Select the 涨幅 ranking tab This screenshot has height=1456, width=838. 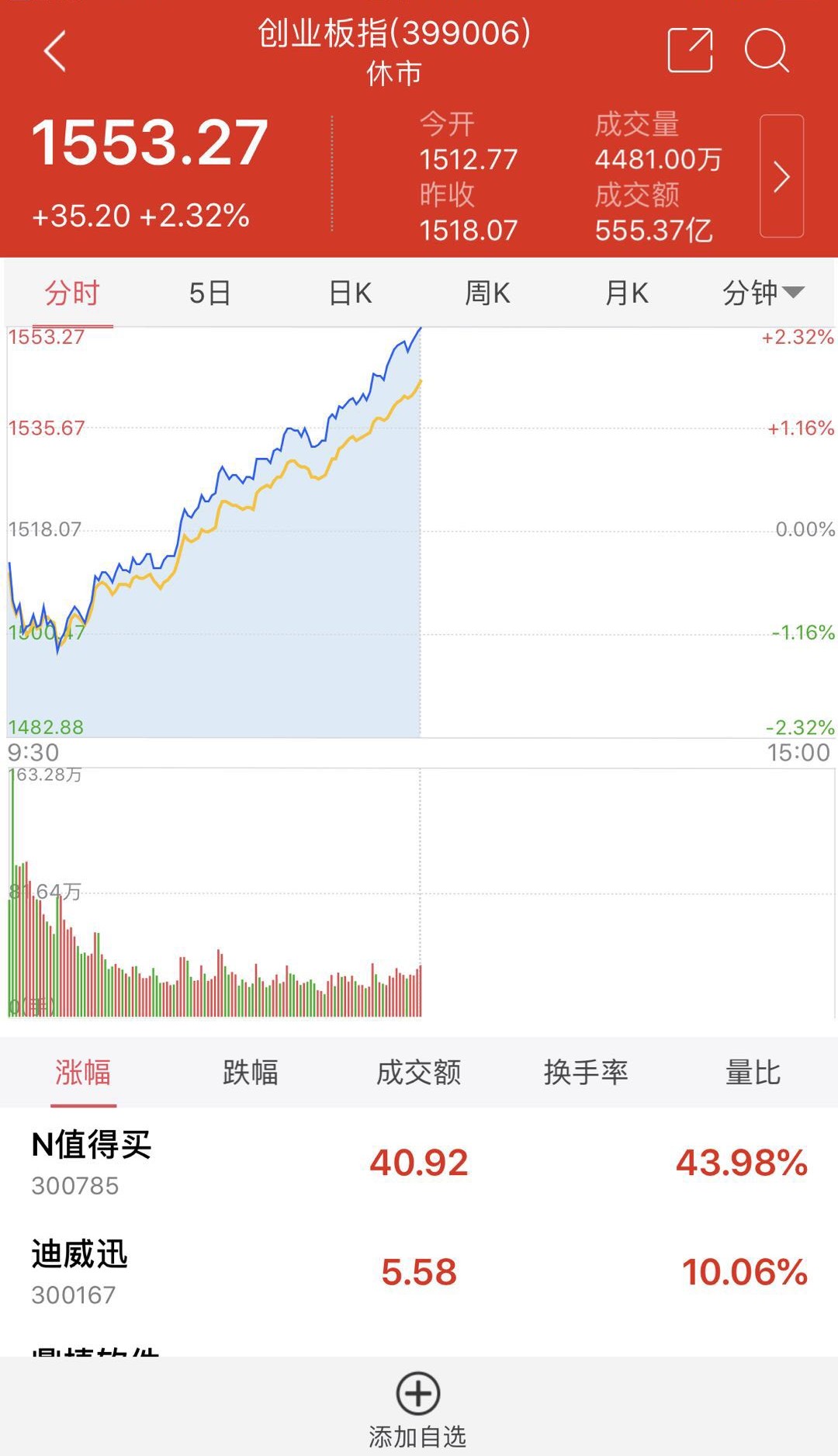[83, 1073]
